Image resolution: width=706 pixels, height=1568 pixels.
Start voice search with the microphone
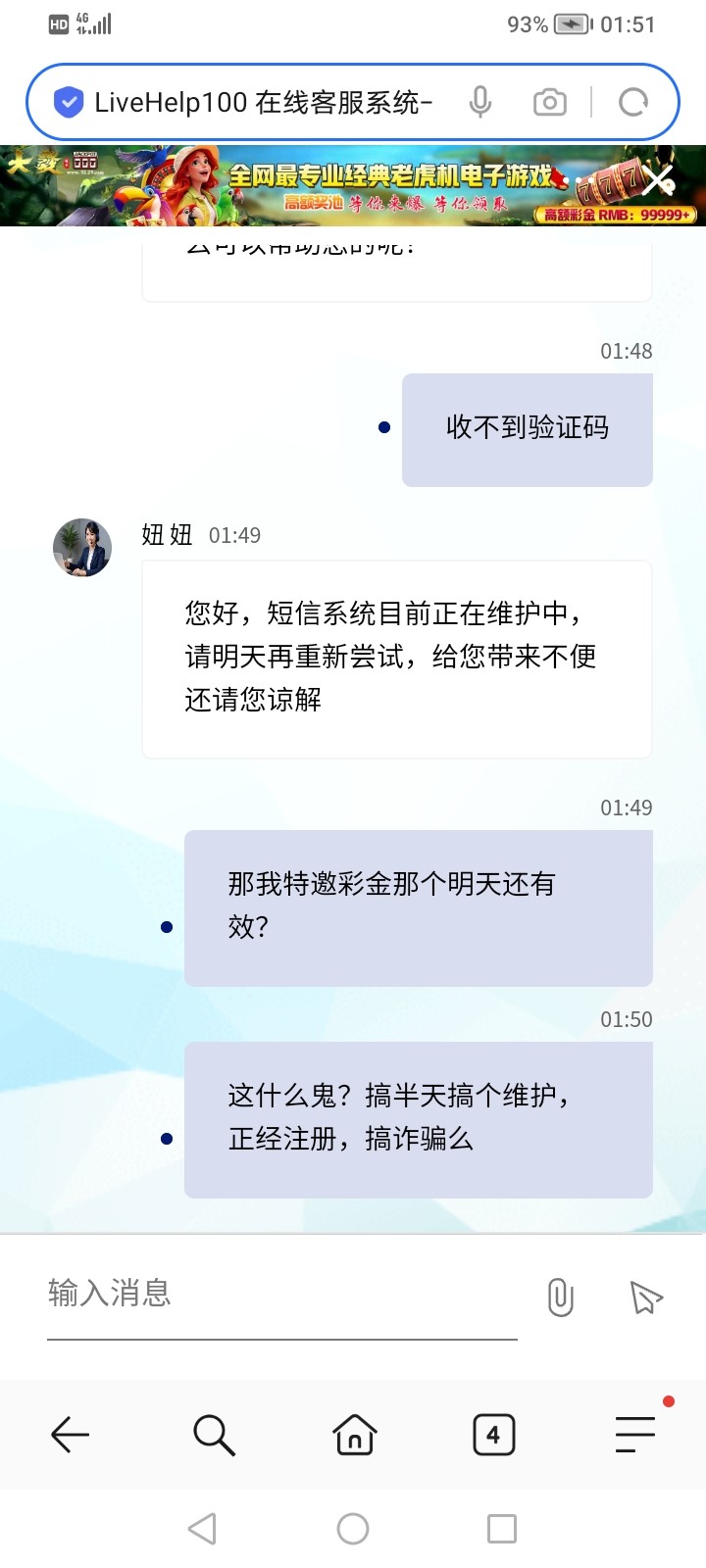[x=479, y=102]
